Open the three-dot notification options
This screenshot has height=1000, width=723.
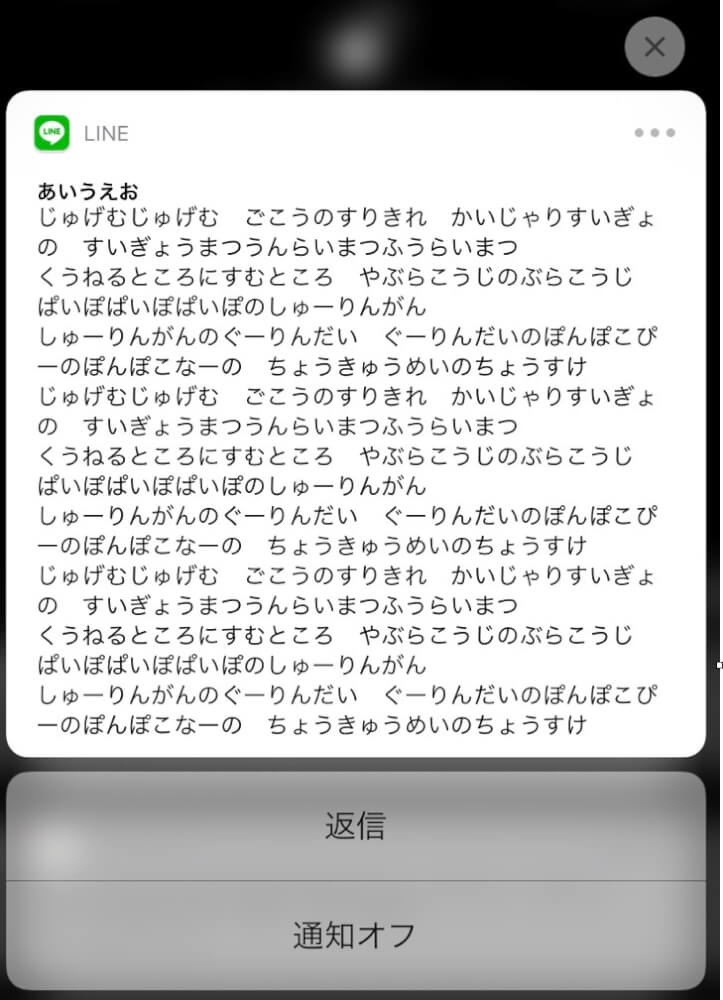click(x=654, y=133)
